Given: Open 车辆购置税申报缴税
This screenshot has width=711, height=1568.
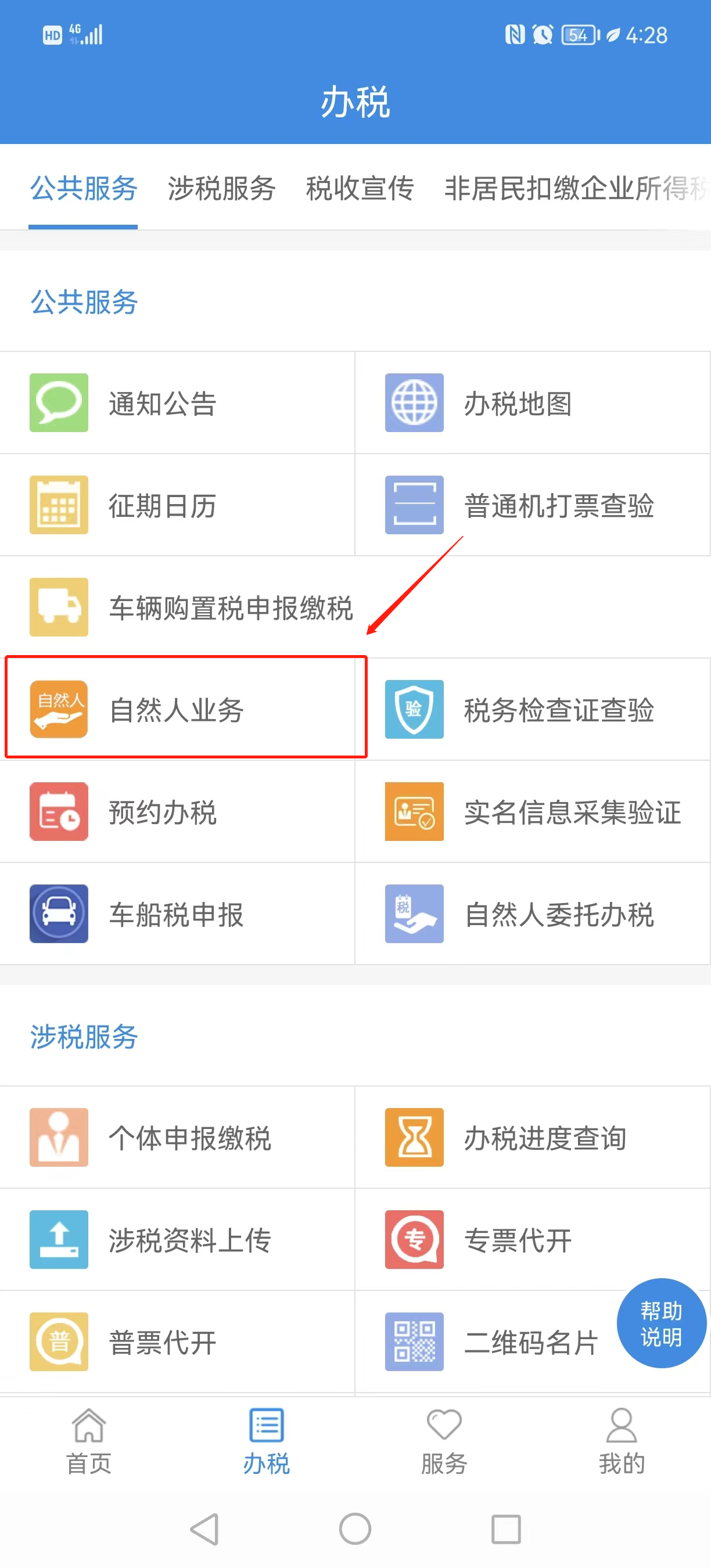Looking at the screenshot, I should pos(231,607).
